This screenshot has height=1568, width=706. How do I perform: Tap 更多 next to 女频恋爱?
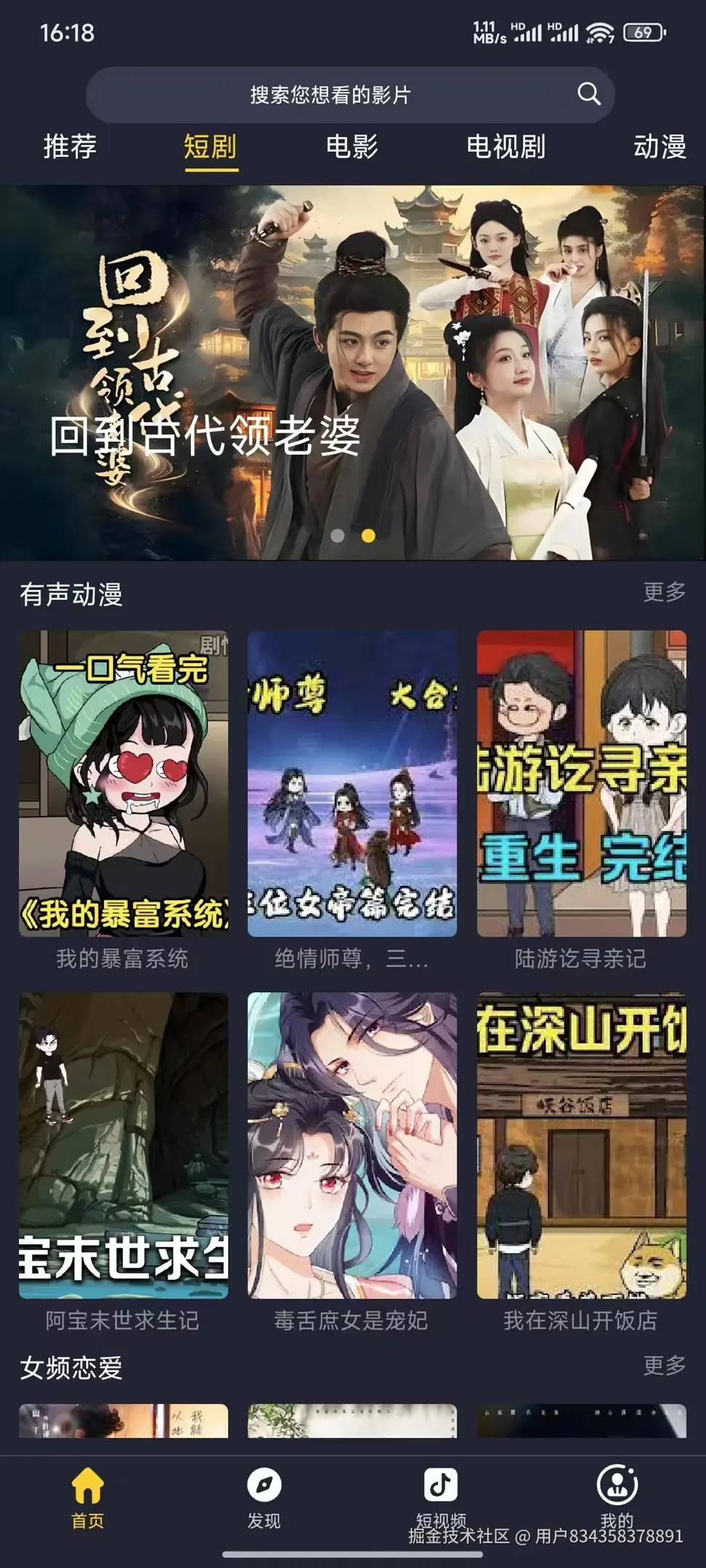coord(664,1365)
